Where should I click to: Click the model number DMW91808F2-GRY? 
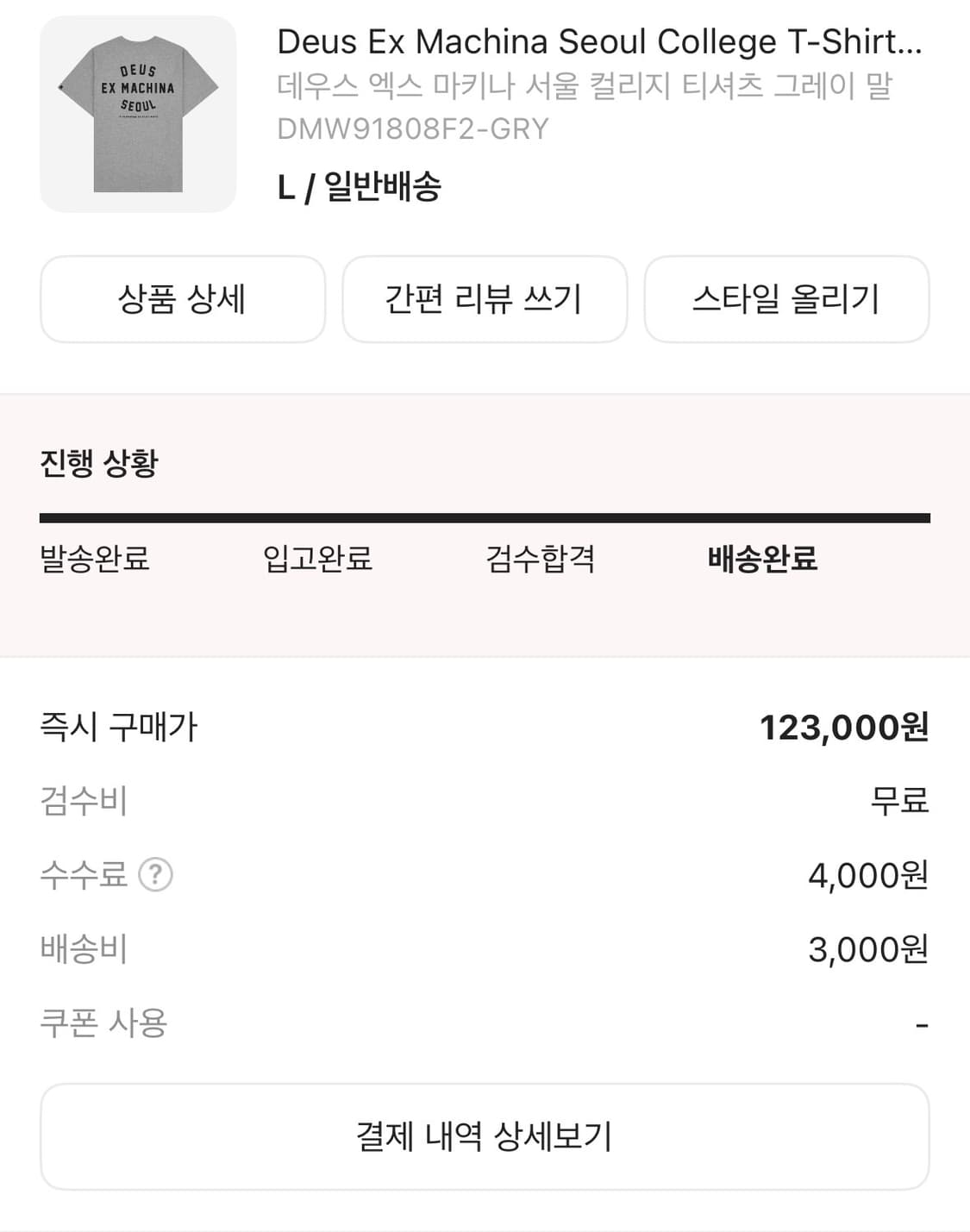coord(412,129)
